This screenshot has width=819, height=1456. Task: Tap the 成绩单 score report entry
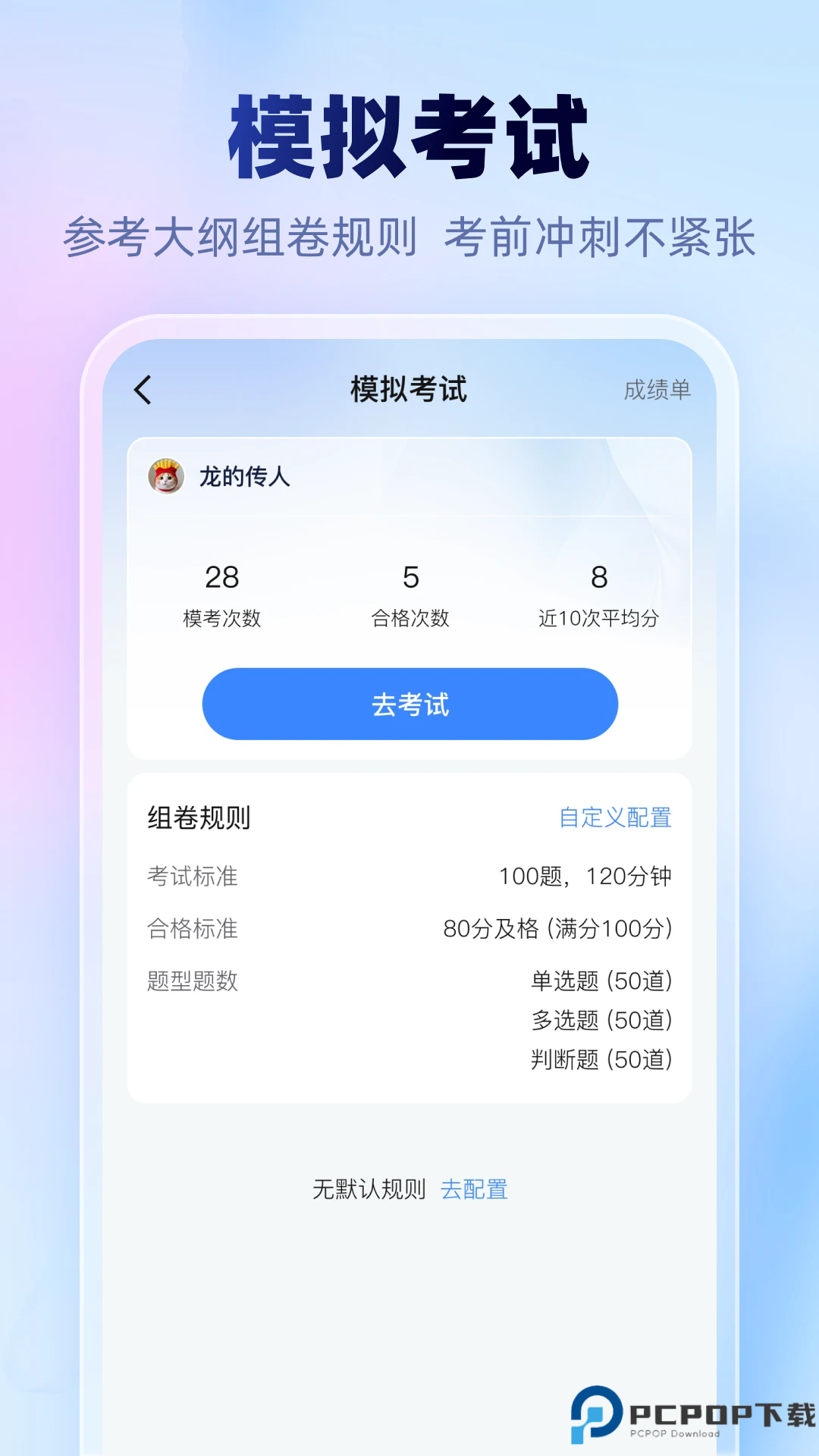pyautogui.click(x=657, y=391)
